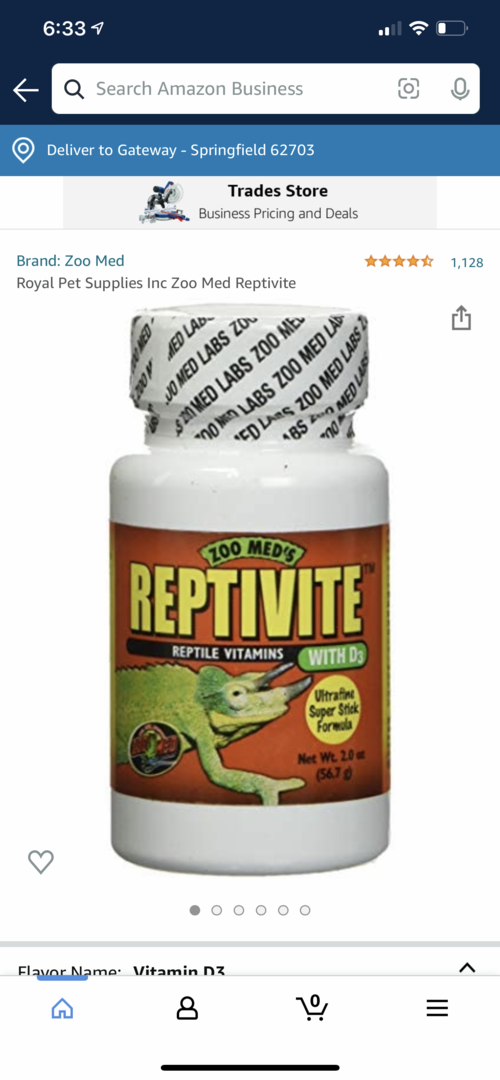Go back using the top arrow
500x1080 pixels.
click(25, 90)
